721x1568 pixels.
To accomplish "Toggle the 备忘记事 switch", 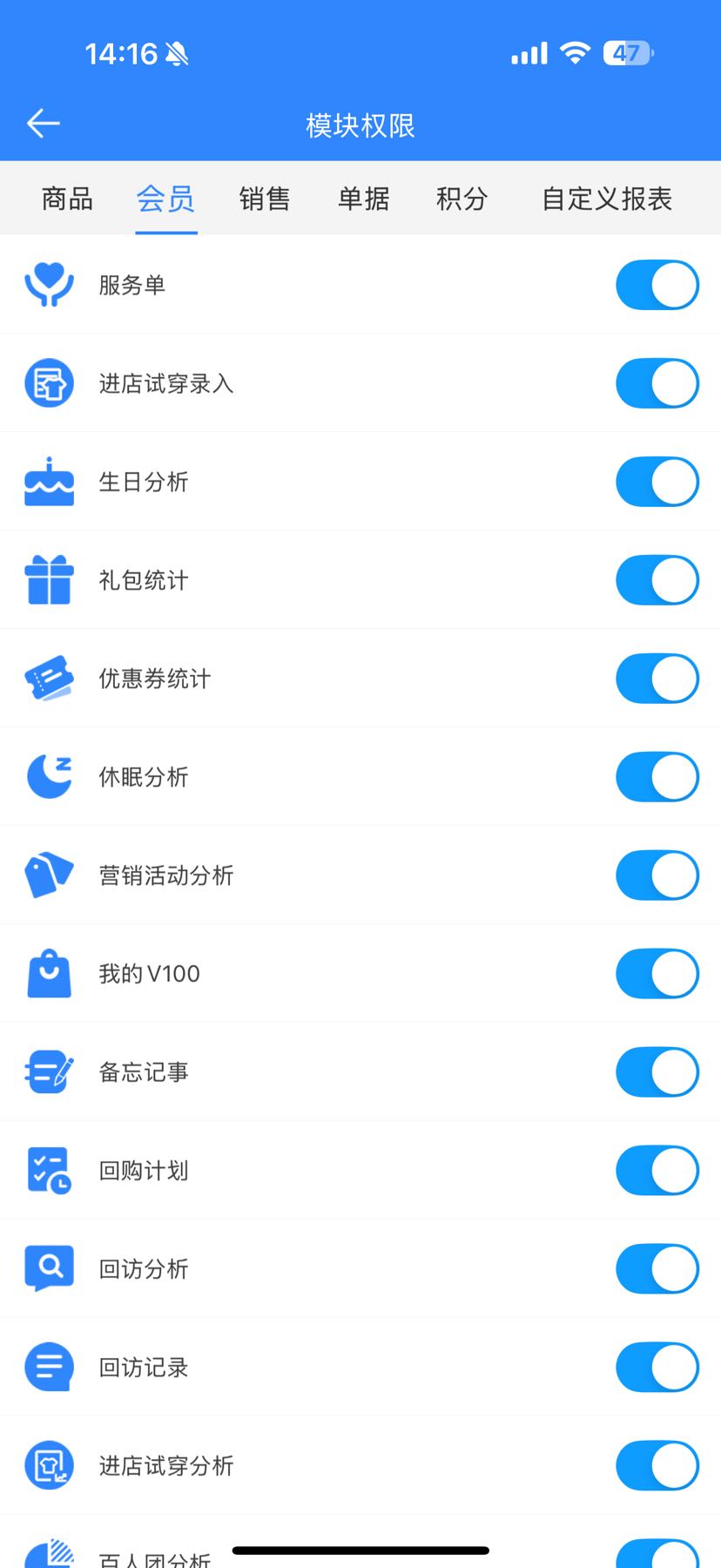I will pyautogui.click(x=657, y=1072).
